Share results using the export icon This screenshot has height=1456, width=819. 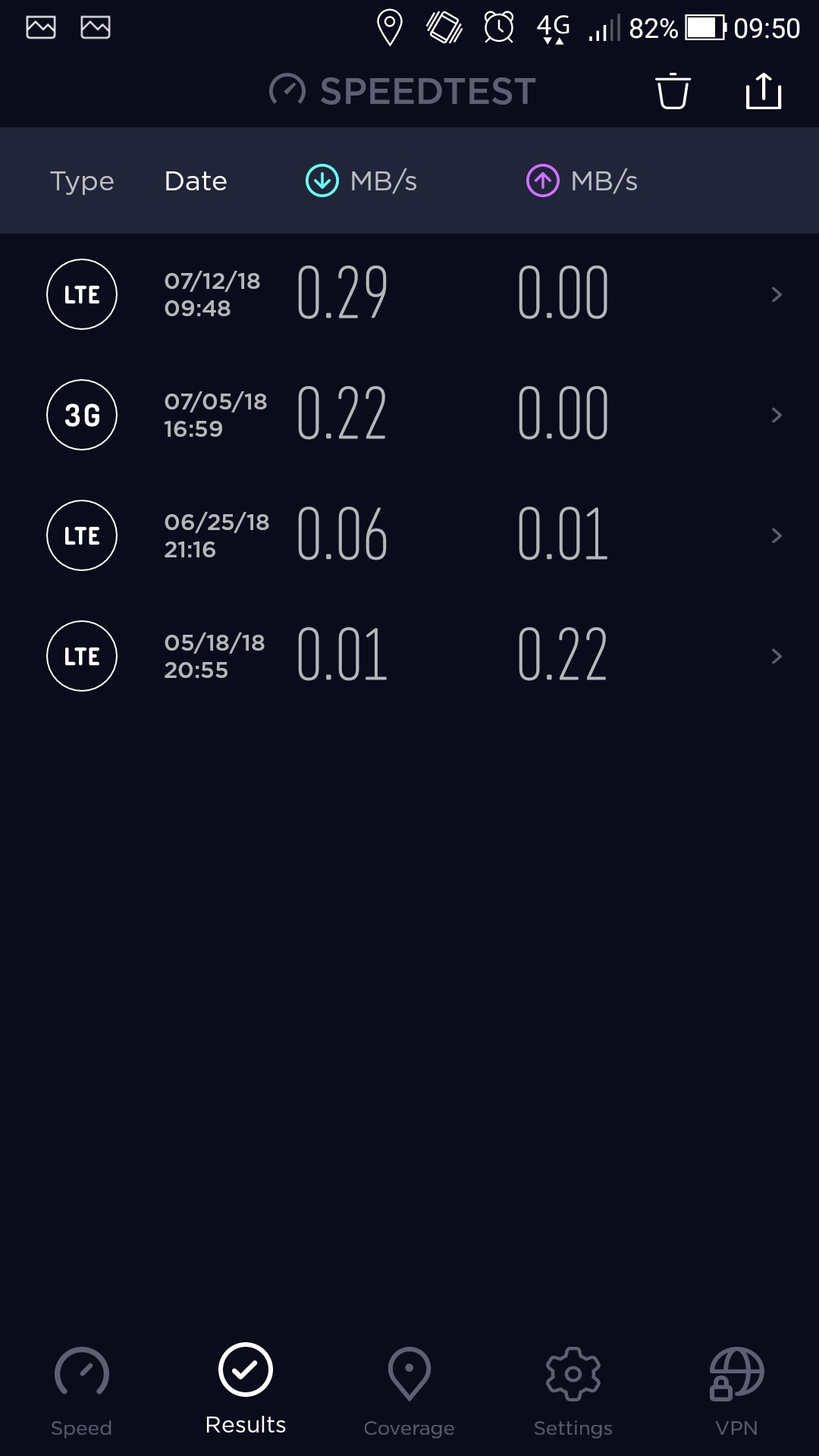coord(763,92)
